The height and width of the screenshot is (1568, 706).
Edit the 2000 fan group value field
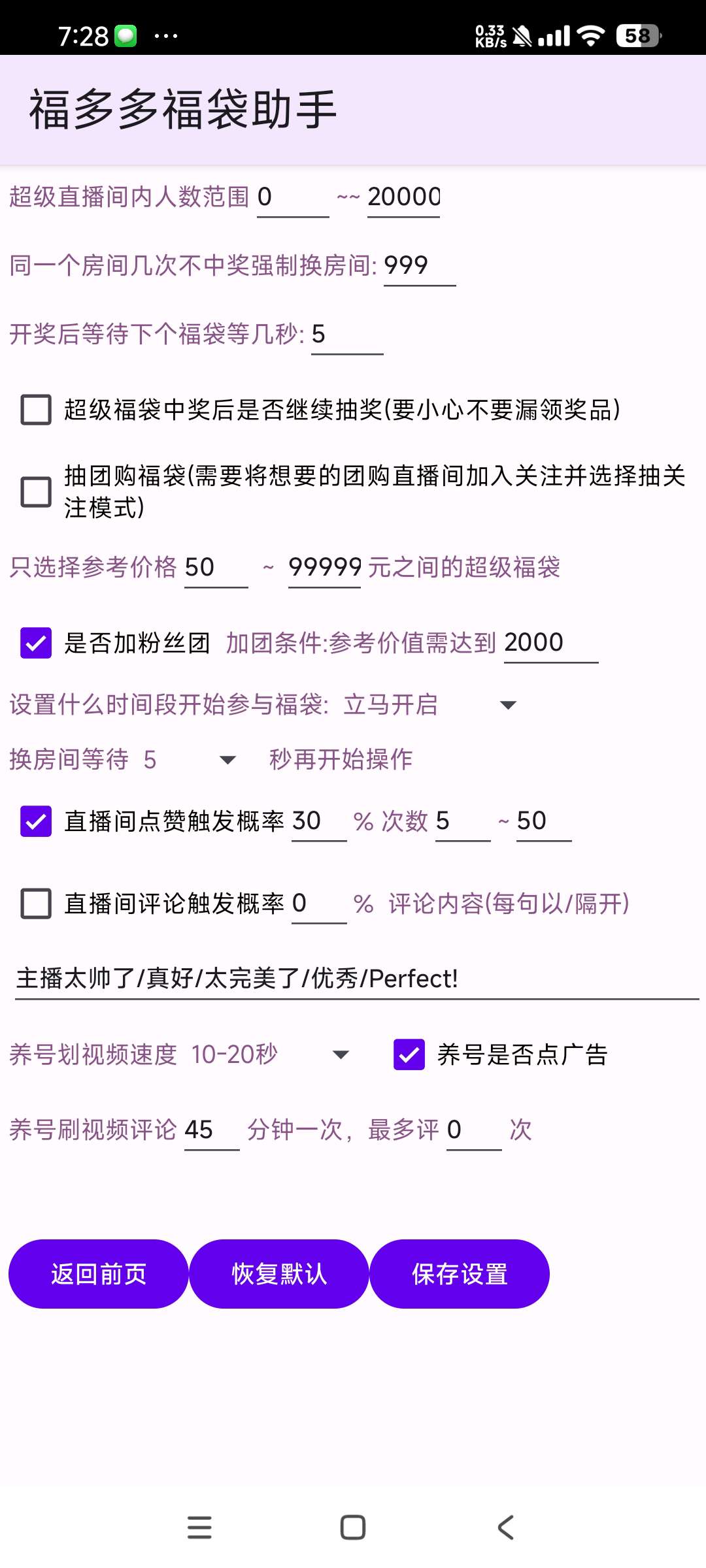click(550, 643)
